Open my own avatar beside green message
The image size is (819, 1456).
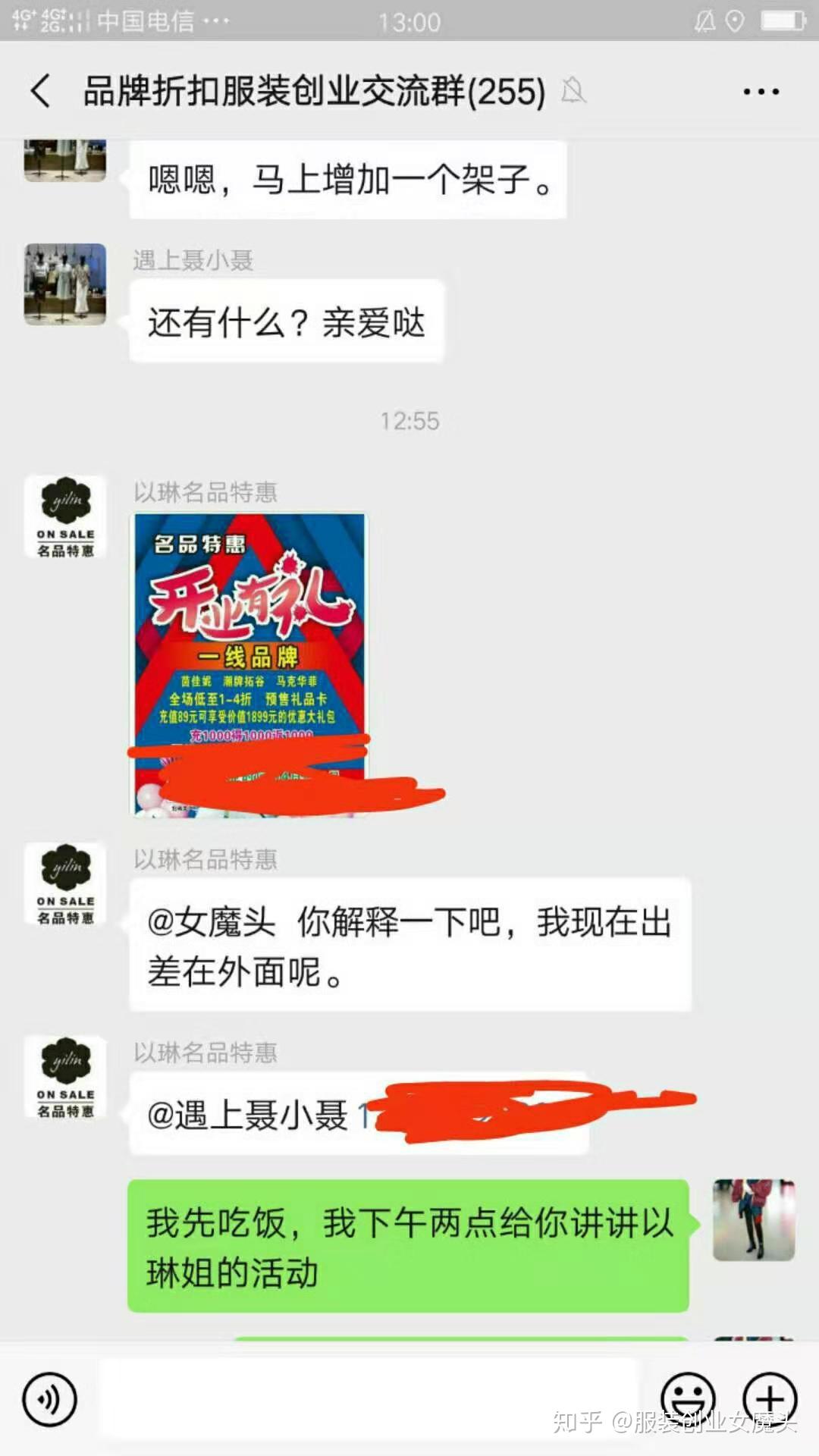point(754,1220)
